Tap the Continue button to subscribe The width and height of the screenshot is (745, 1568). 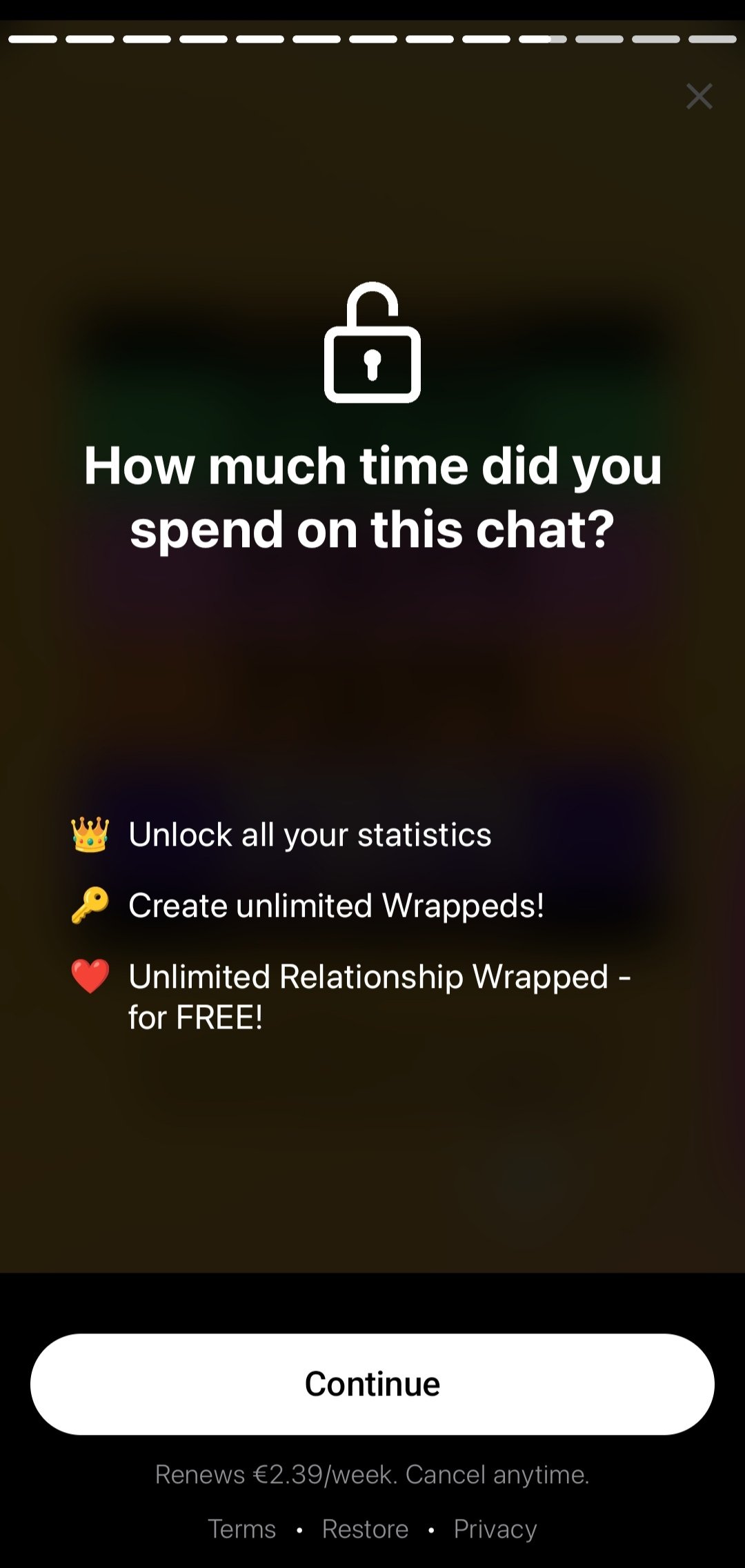pyautogui.click(x=372, y=1384)
